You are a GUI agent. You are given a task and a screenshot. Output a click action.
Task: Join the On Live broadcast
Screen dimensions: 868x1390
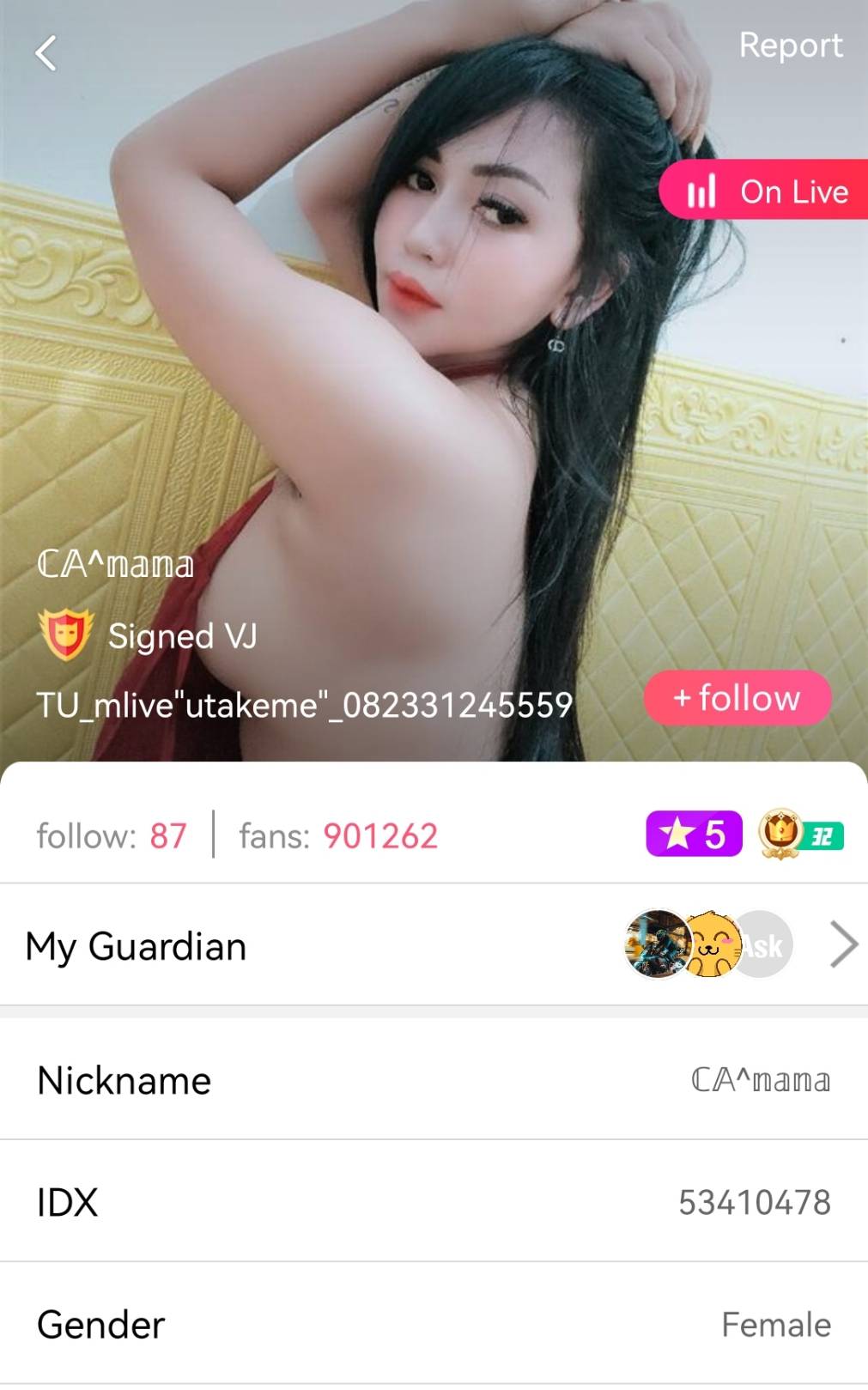pos(764,191)
